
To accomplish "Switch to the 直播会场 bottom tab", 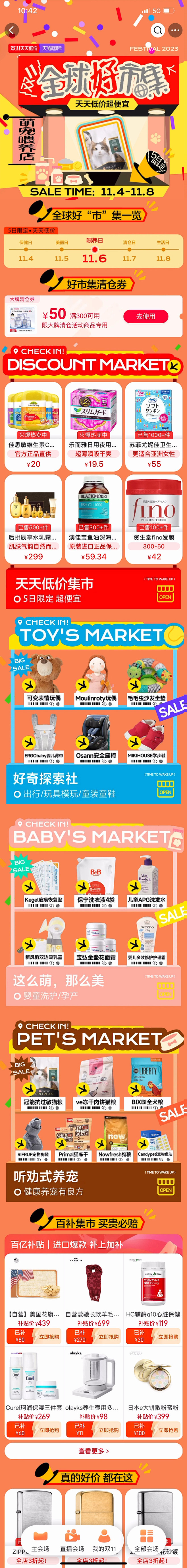I will click(72, 1549).
